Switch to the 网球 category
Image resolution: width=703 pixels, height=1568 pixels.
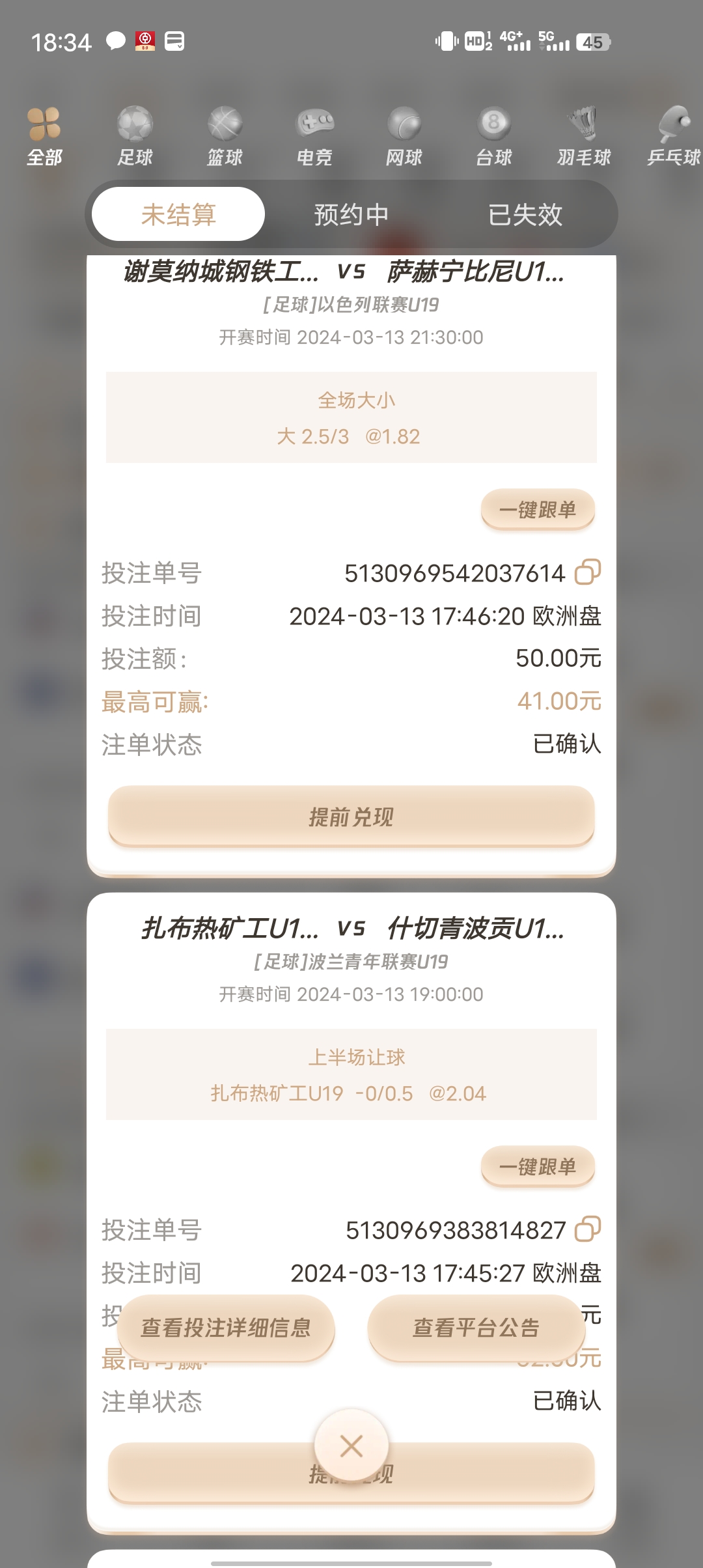tap(404, 135)
